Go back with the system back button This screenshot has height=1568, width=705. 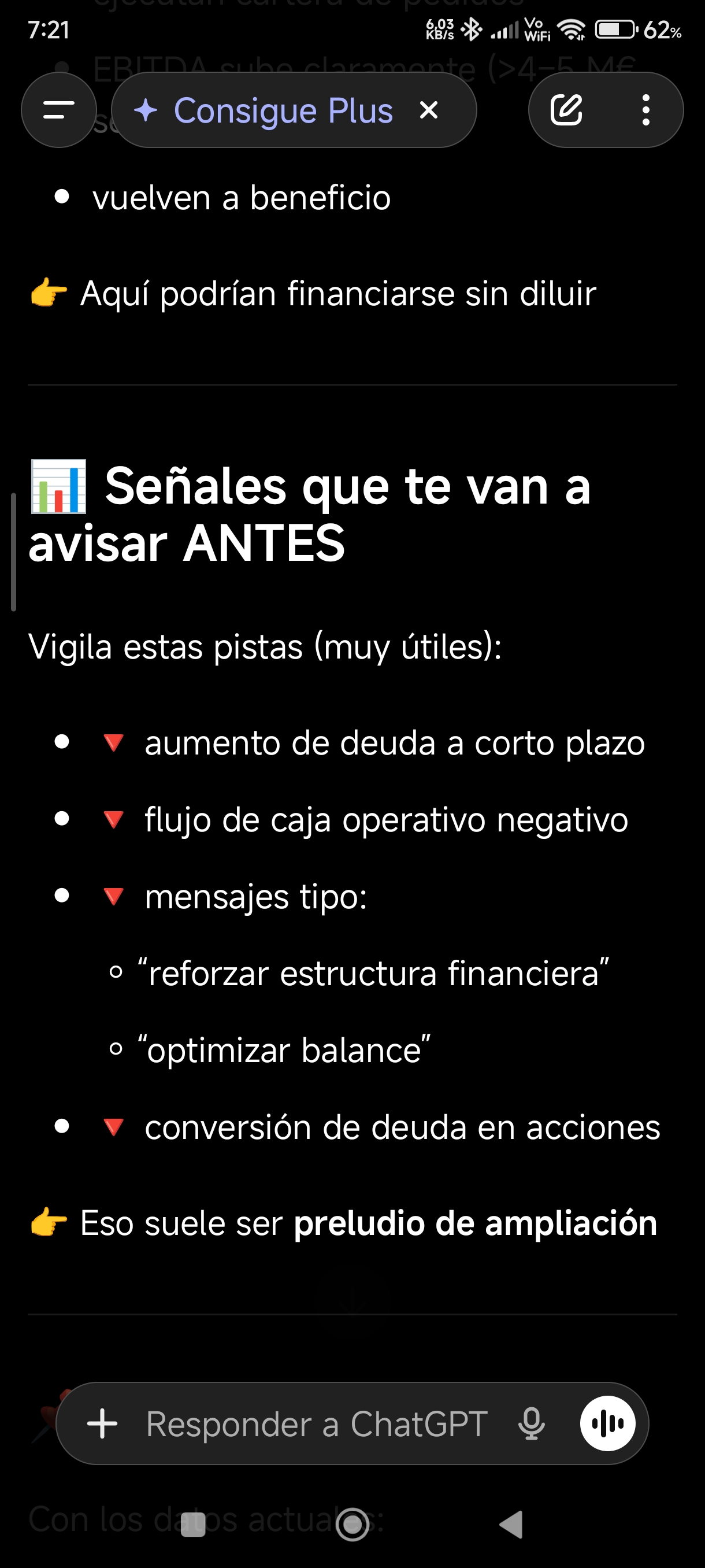(511, 1523)
